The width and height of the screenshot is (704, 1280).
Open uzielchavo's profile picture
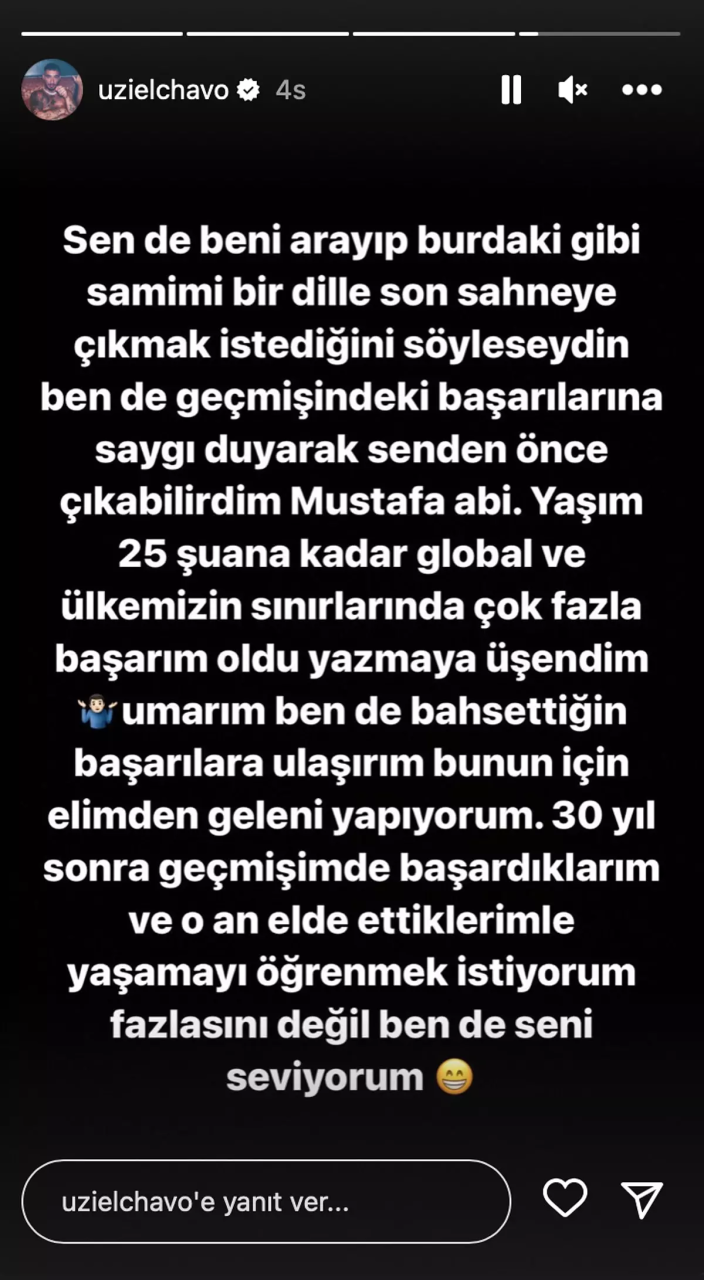click(x=52, y=90)
